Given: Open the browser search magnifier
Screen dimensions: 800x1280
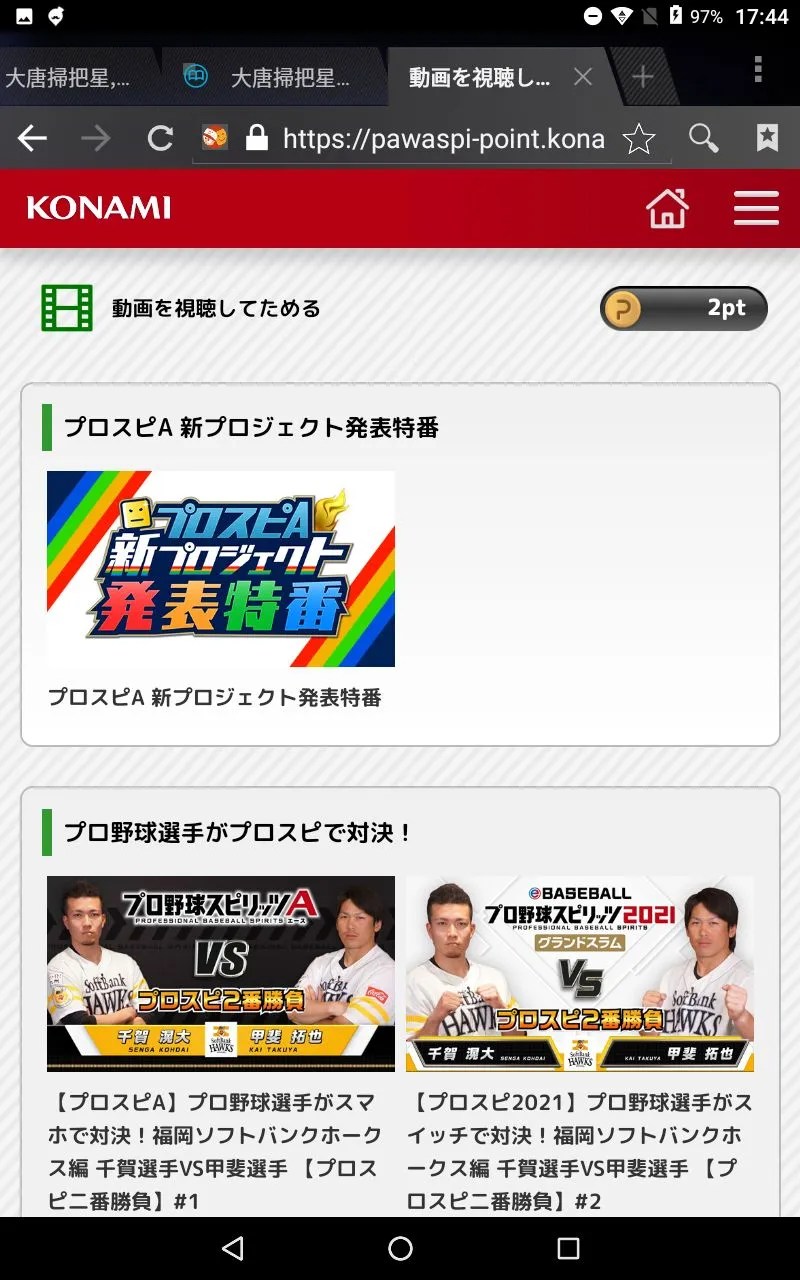Looking at the screenshot, I should (704, 139).
